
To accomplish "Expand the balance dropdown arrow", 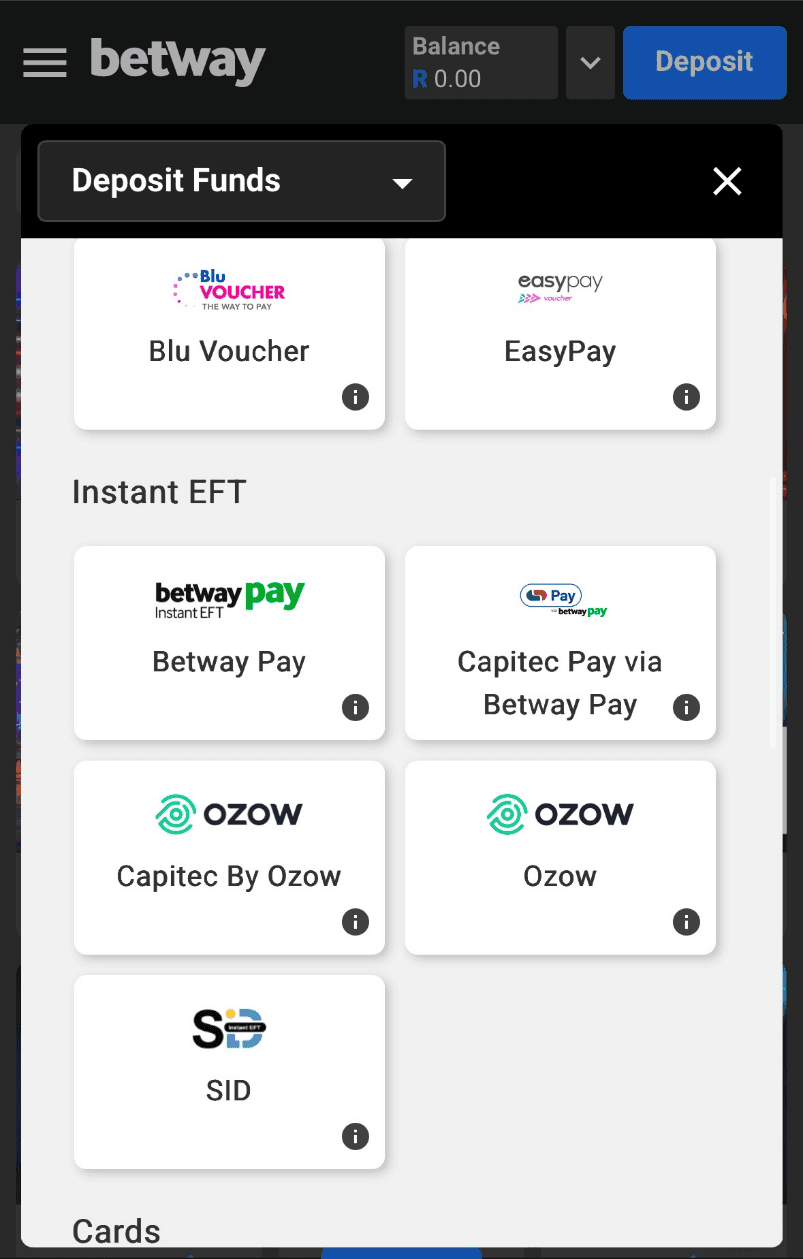I will (x=590, y=63).
